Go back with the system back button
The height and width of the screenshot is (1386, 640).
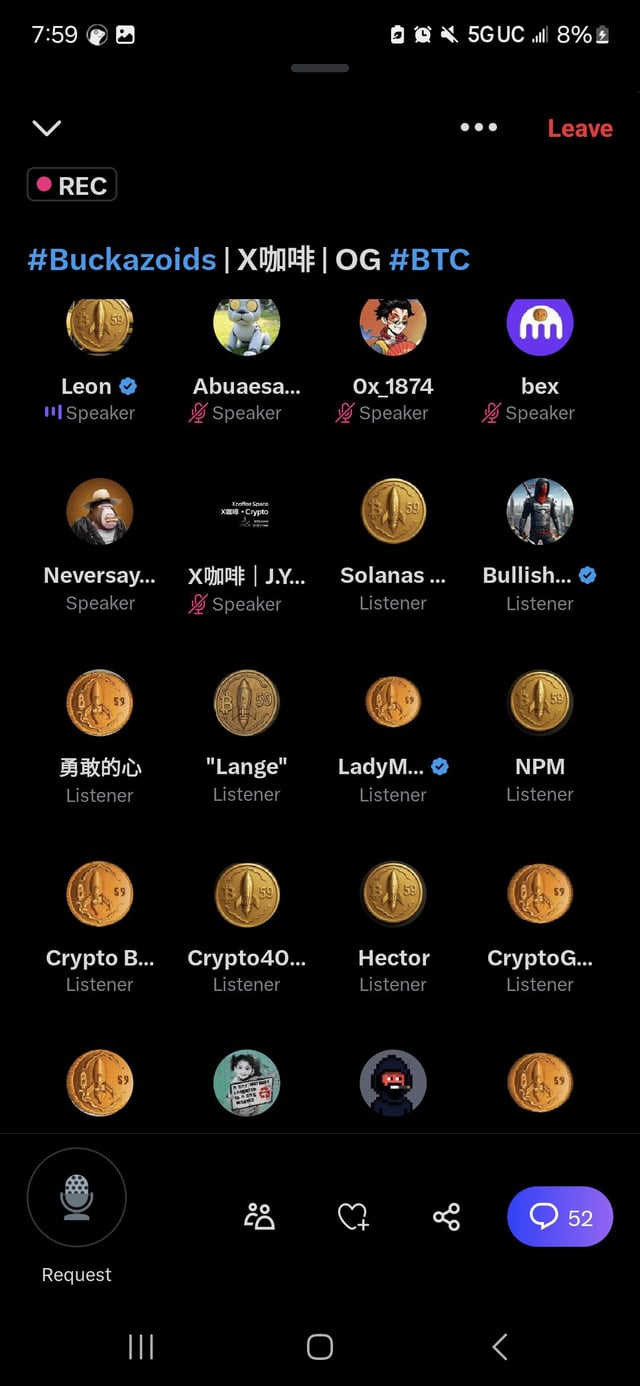pyautogui.click(x=500, y=1346)
